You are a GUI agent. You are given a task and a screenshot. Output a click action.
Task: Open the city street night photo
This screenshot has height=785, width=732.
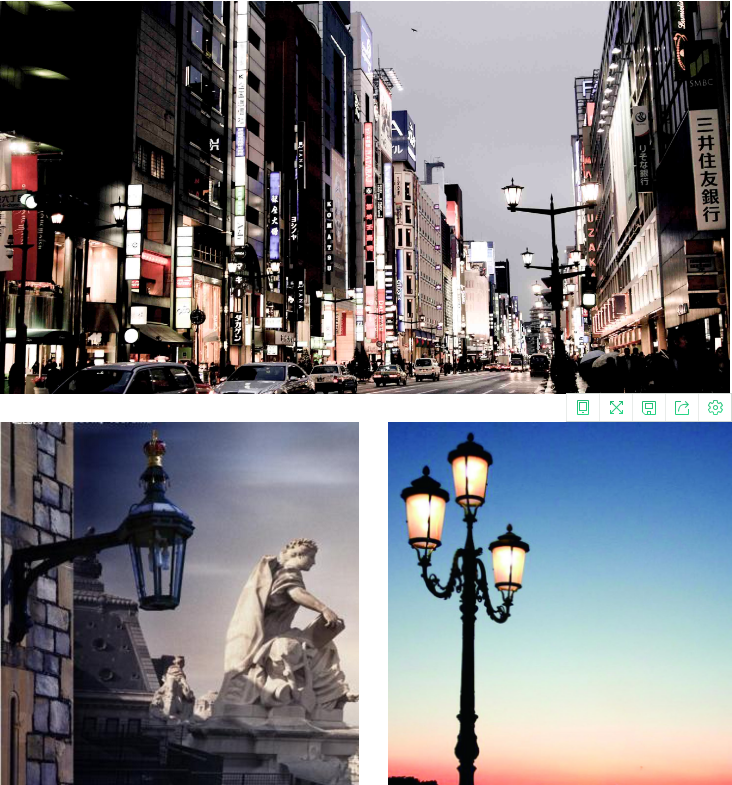(x=366, y=197)
